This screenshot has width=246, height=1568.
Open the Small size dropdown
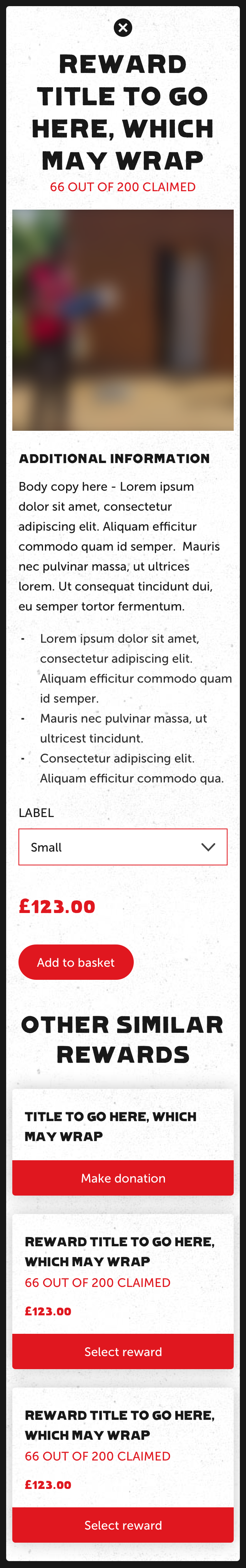123,847
